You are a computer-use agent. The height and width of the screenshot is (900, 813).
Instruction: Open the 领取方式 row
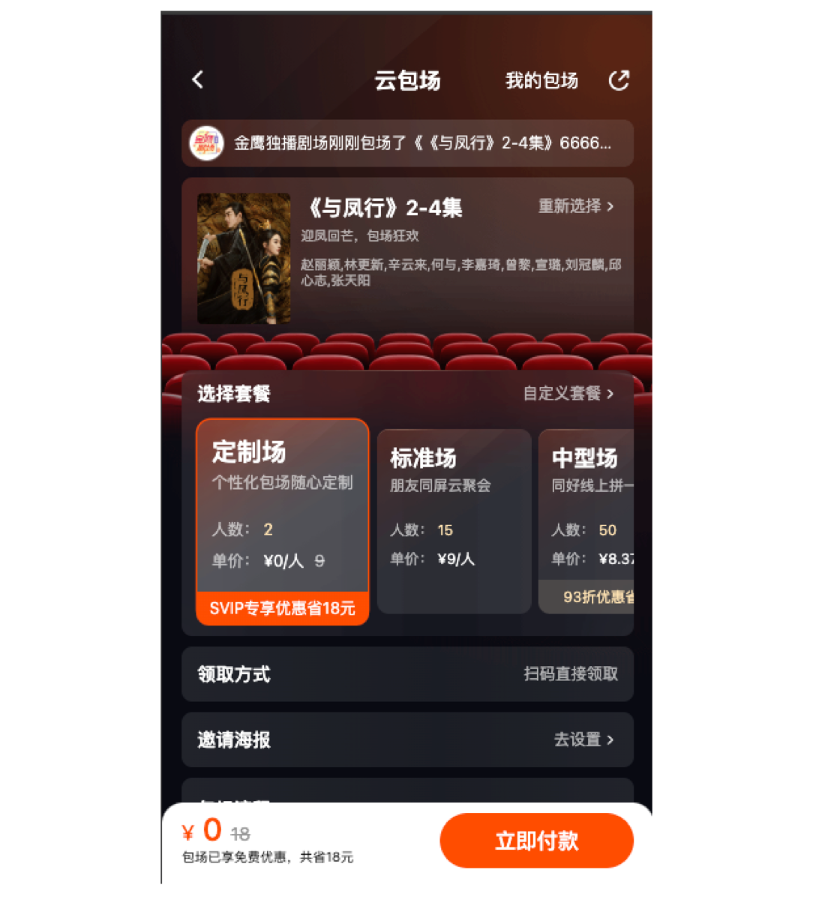pyautogui.click(x=407, y=674)
